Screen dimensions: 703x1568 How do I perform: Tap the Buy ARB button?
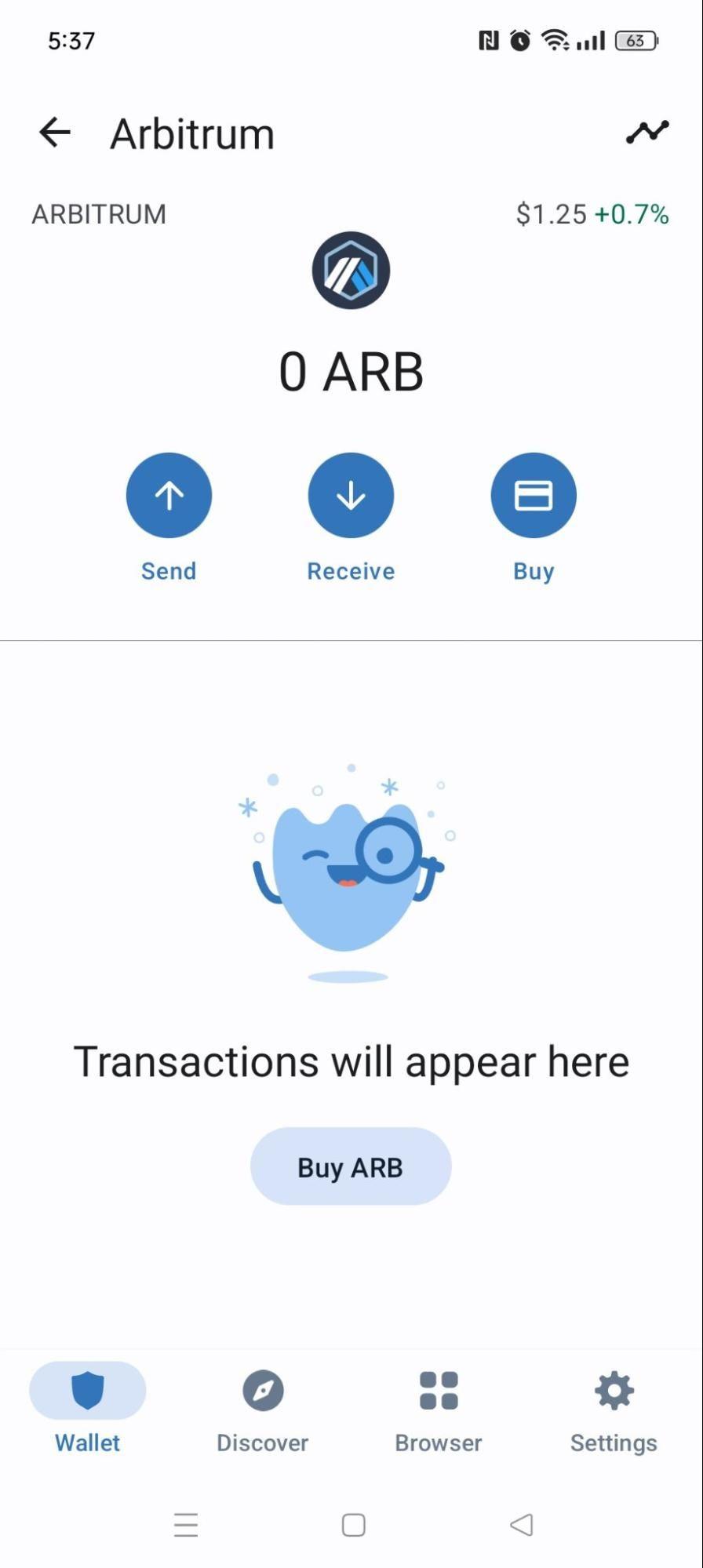tap(351, 1166)
